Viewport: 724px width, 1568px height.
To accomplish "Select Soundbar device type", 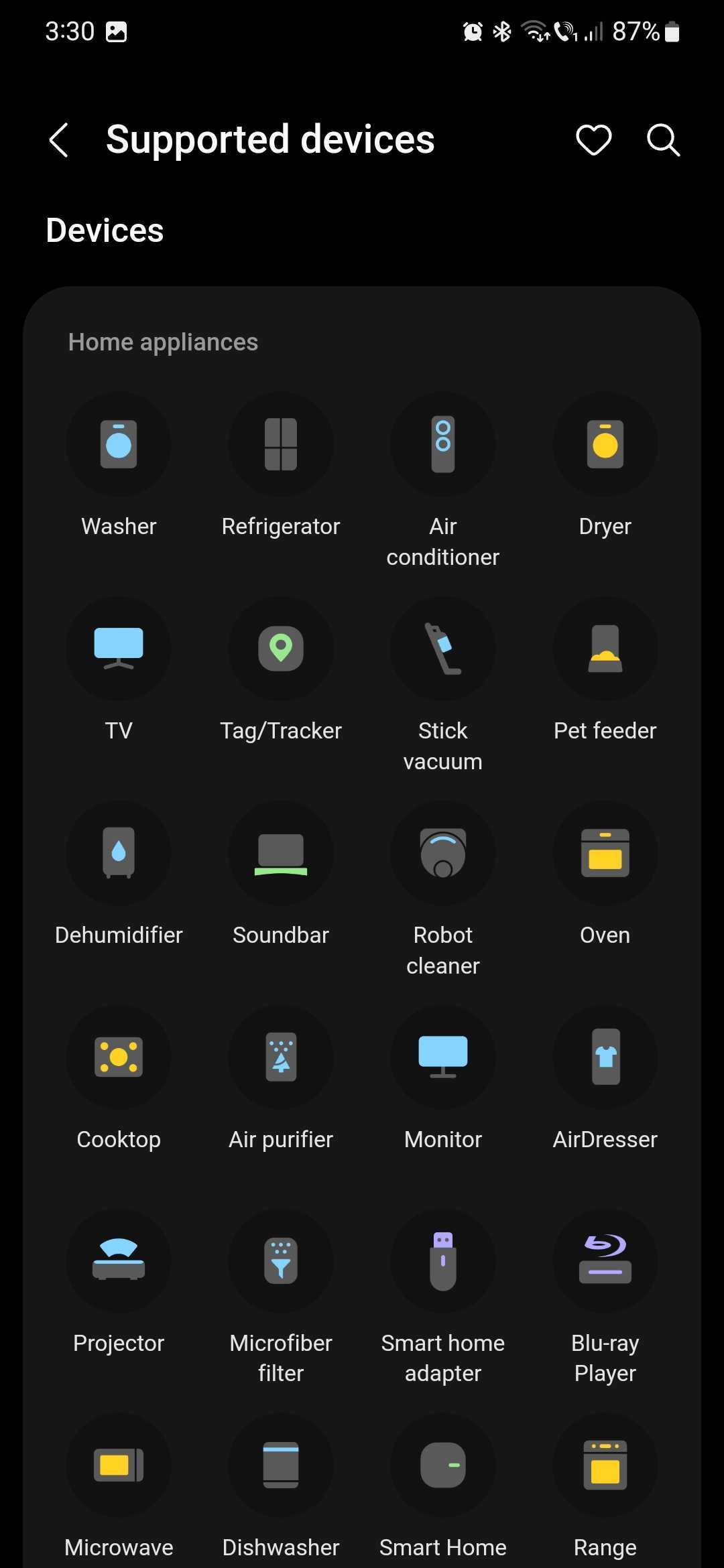I will coord(281,853).
